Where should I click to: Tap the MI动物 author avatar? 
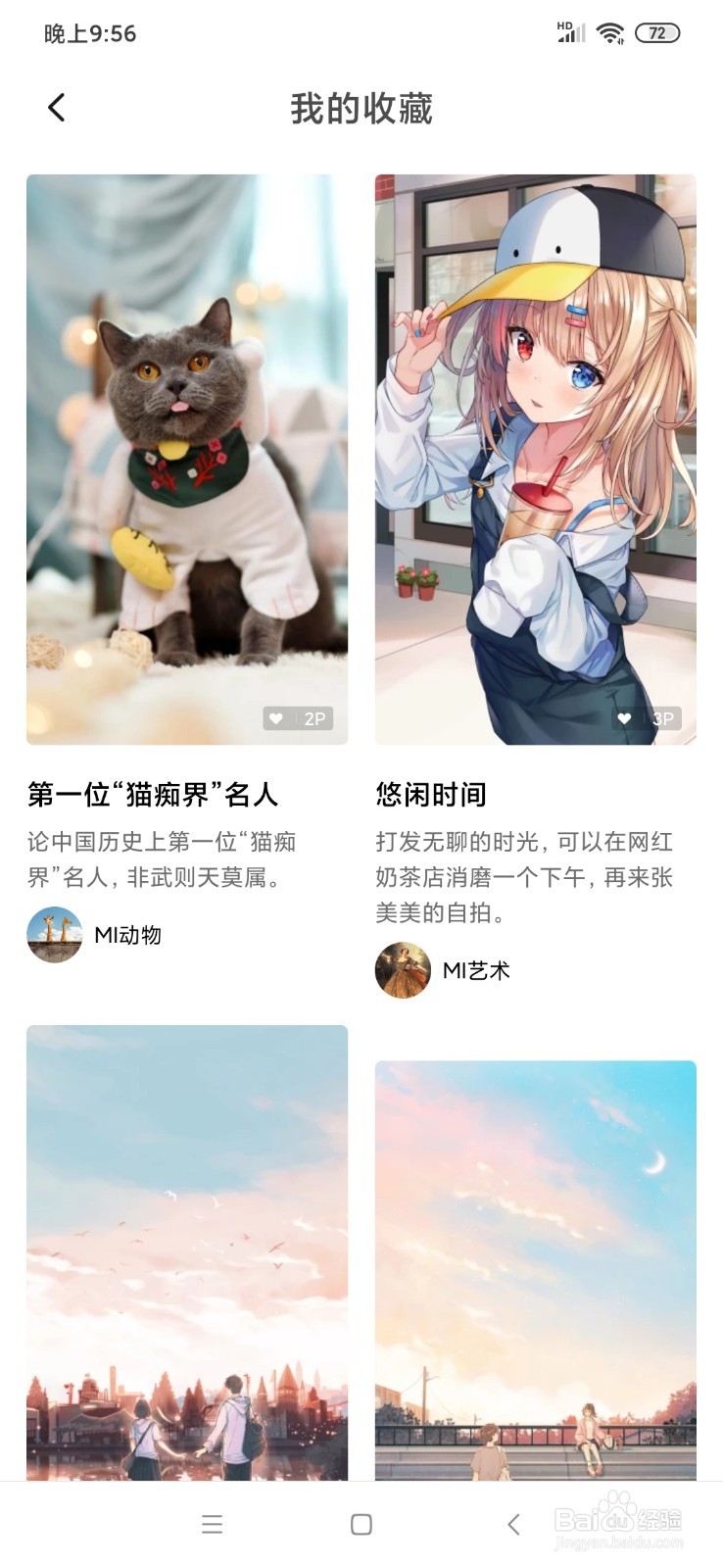54,936
